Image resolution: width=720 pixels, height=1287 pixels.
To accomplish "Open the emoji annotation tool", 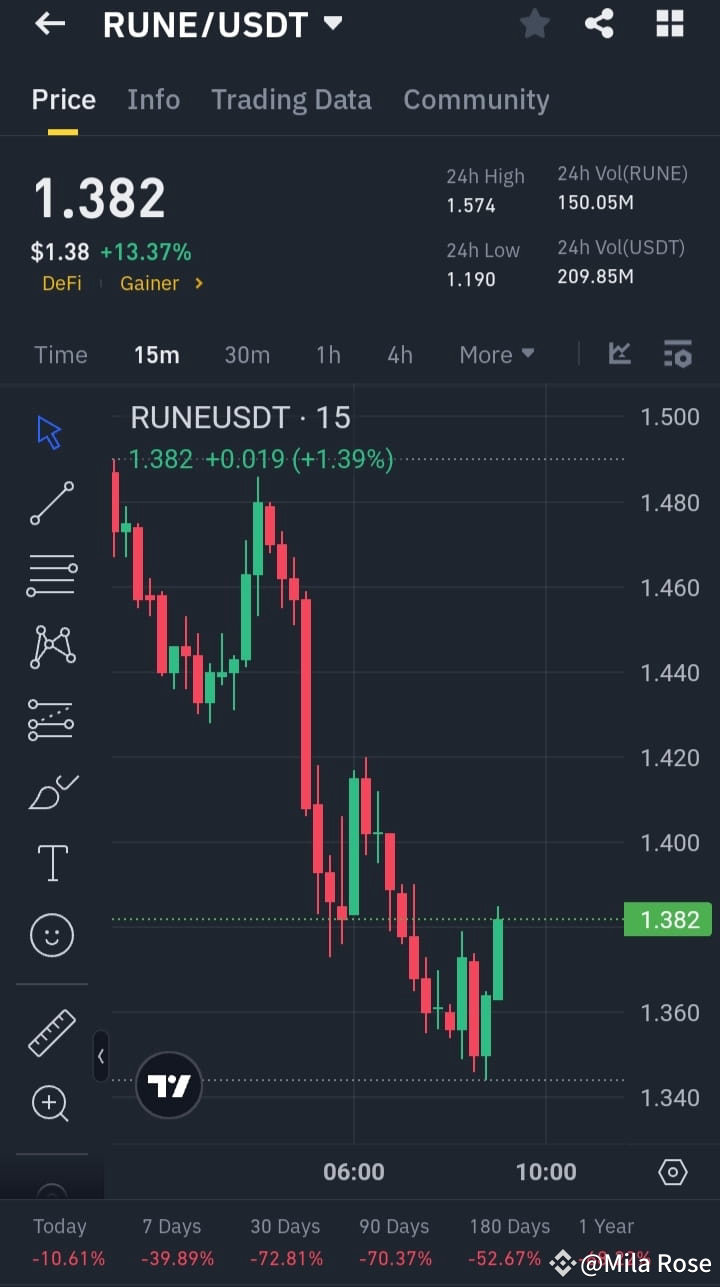I will tap(51, 934).
